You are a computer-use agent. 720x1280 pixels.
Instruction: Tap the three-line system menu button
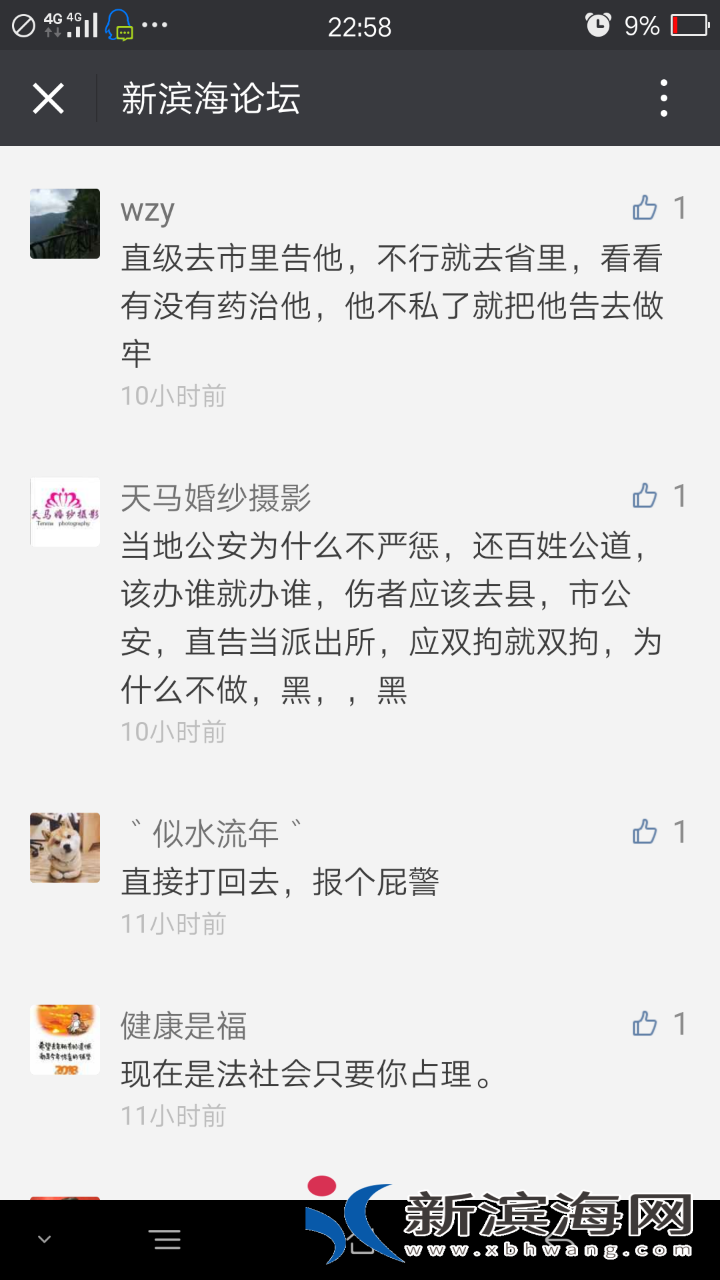pyautogui.click(x=166, y=1240)
